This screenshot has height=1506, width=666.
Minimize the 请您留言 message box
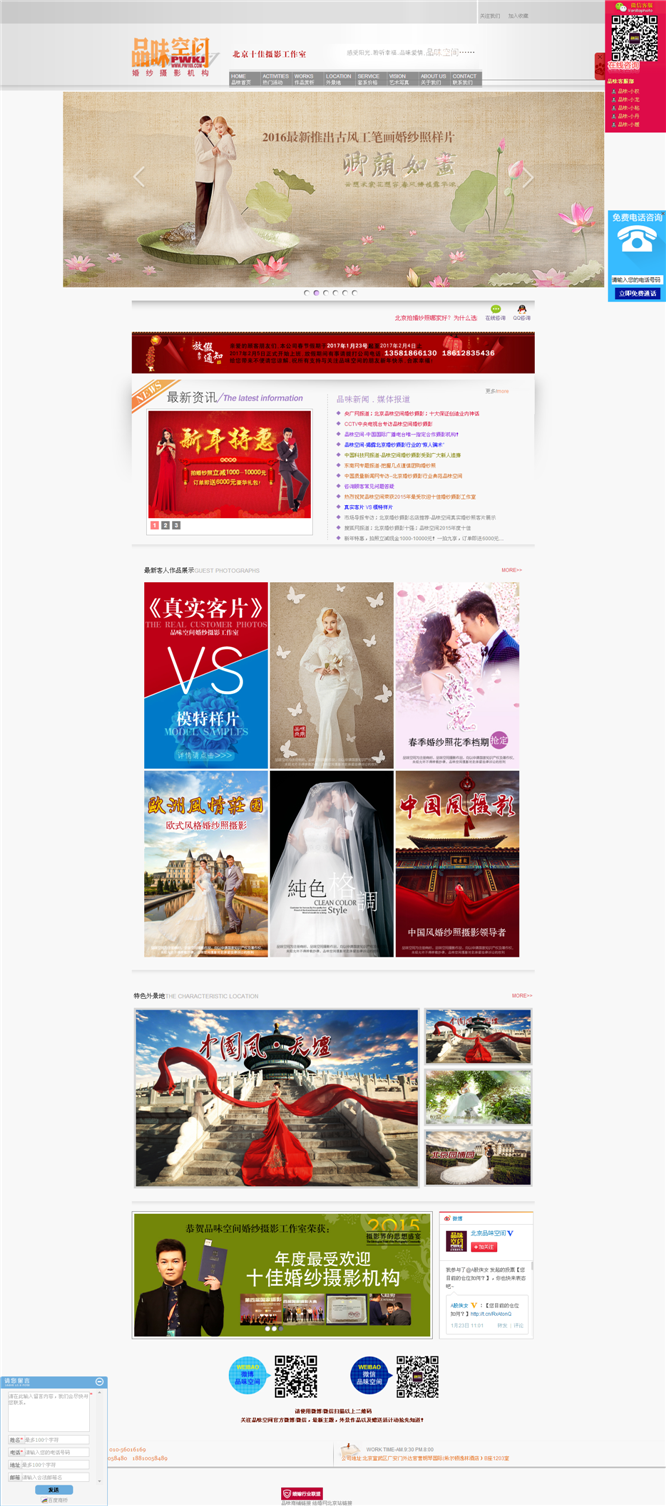click(99, 1381)
